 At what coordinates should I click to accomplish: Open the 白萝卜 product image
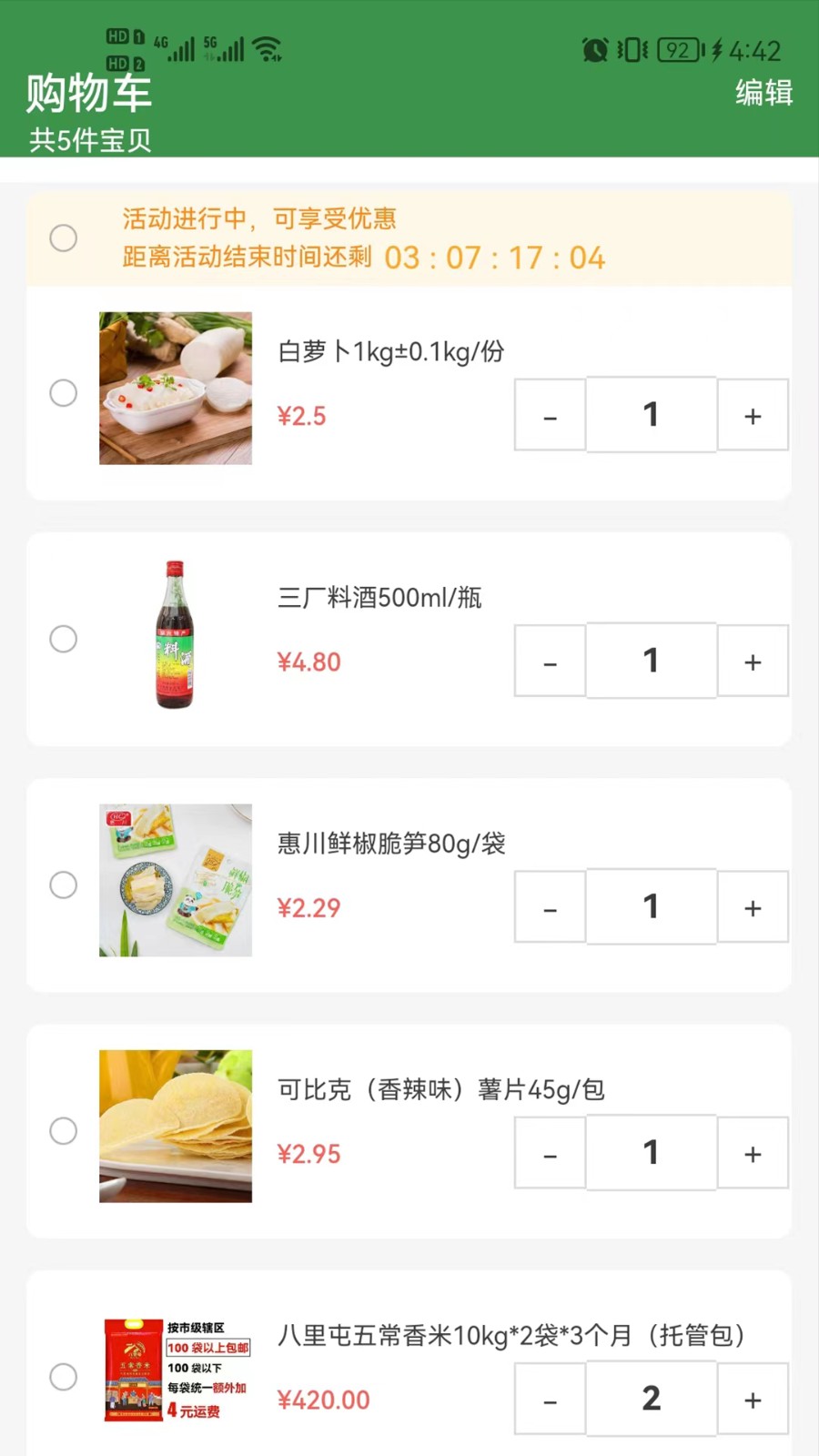[x=176, y=389]
